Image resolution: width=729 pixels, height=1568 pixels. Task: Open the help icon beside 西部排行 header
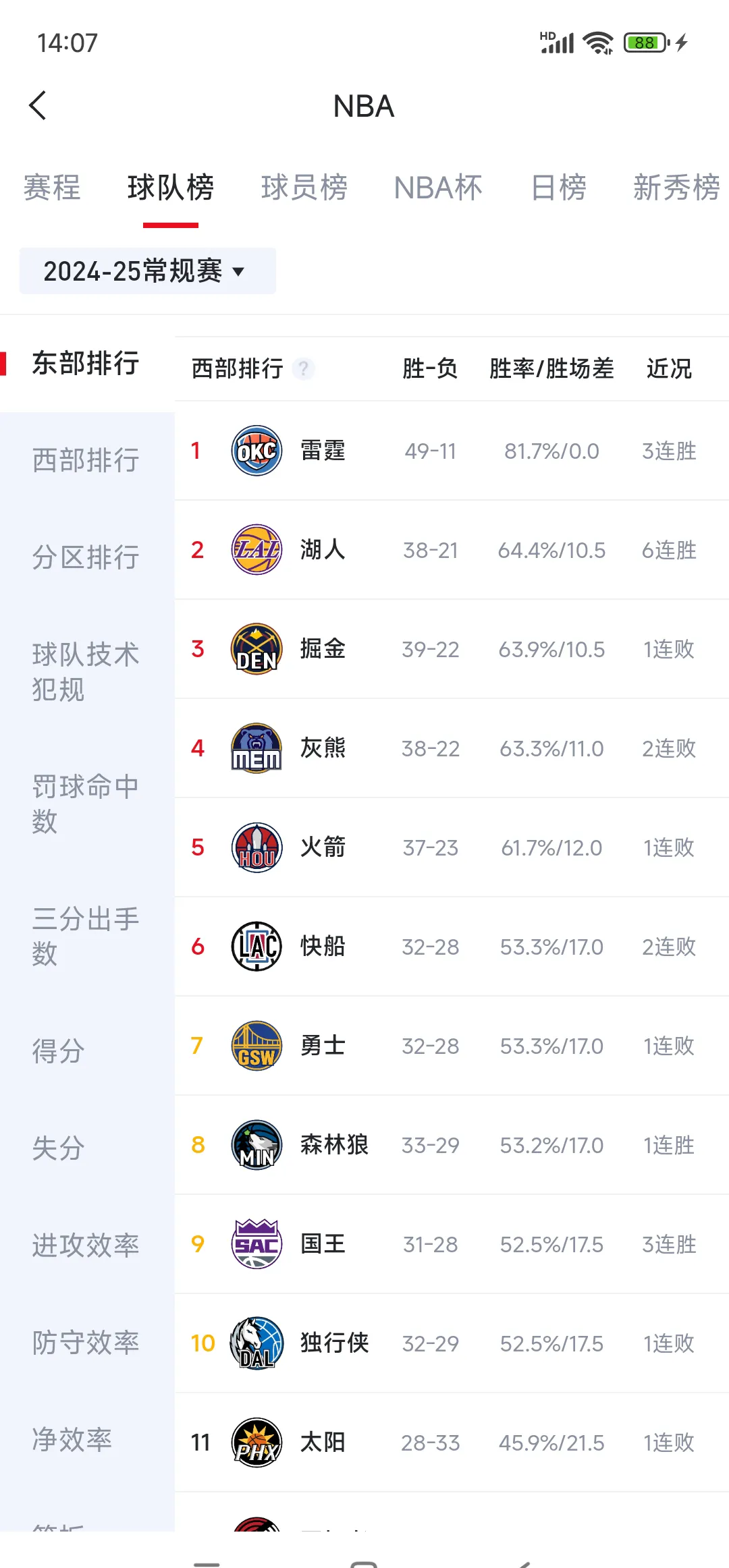tap(304, 370)
